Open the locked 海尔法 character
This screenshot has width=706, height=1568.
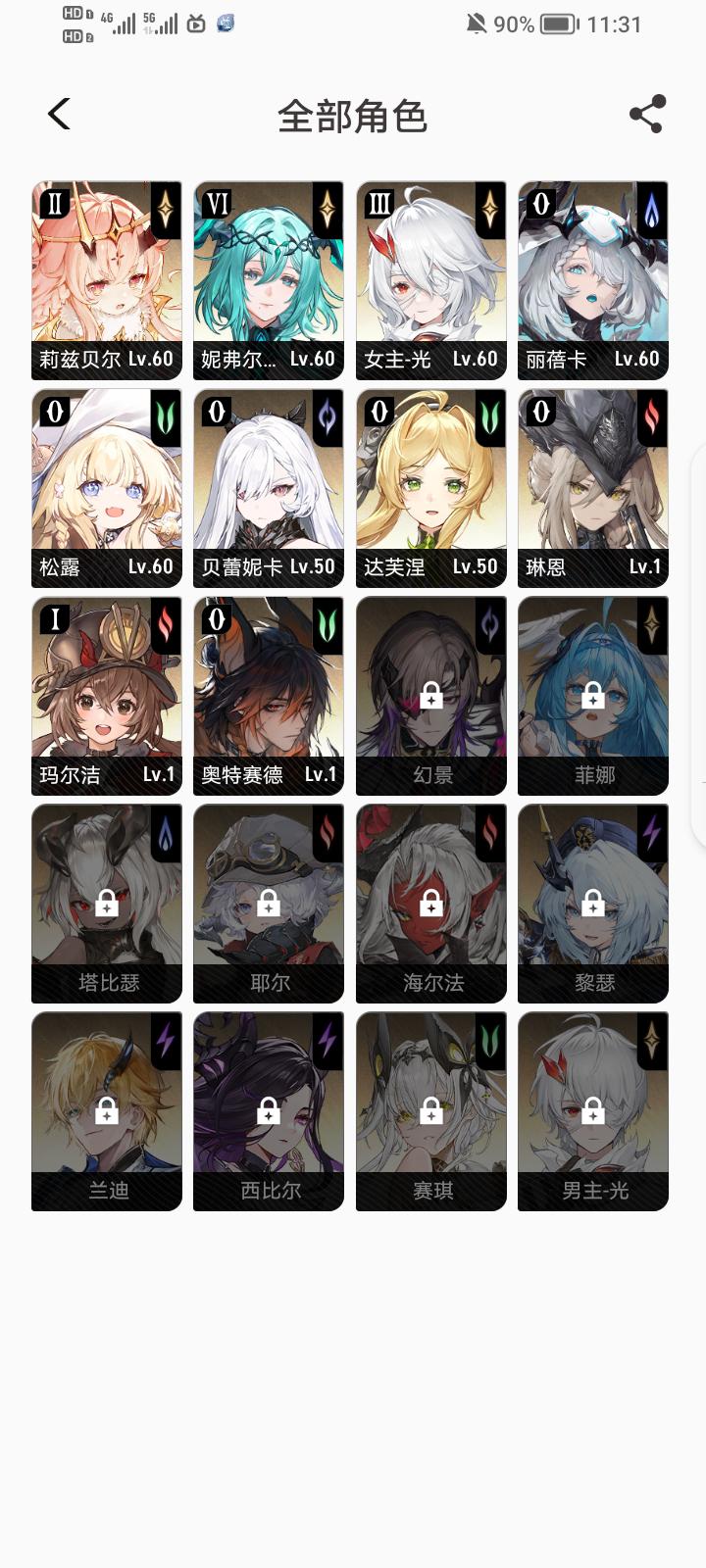click(431, 904)
